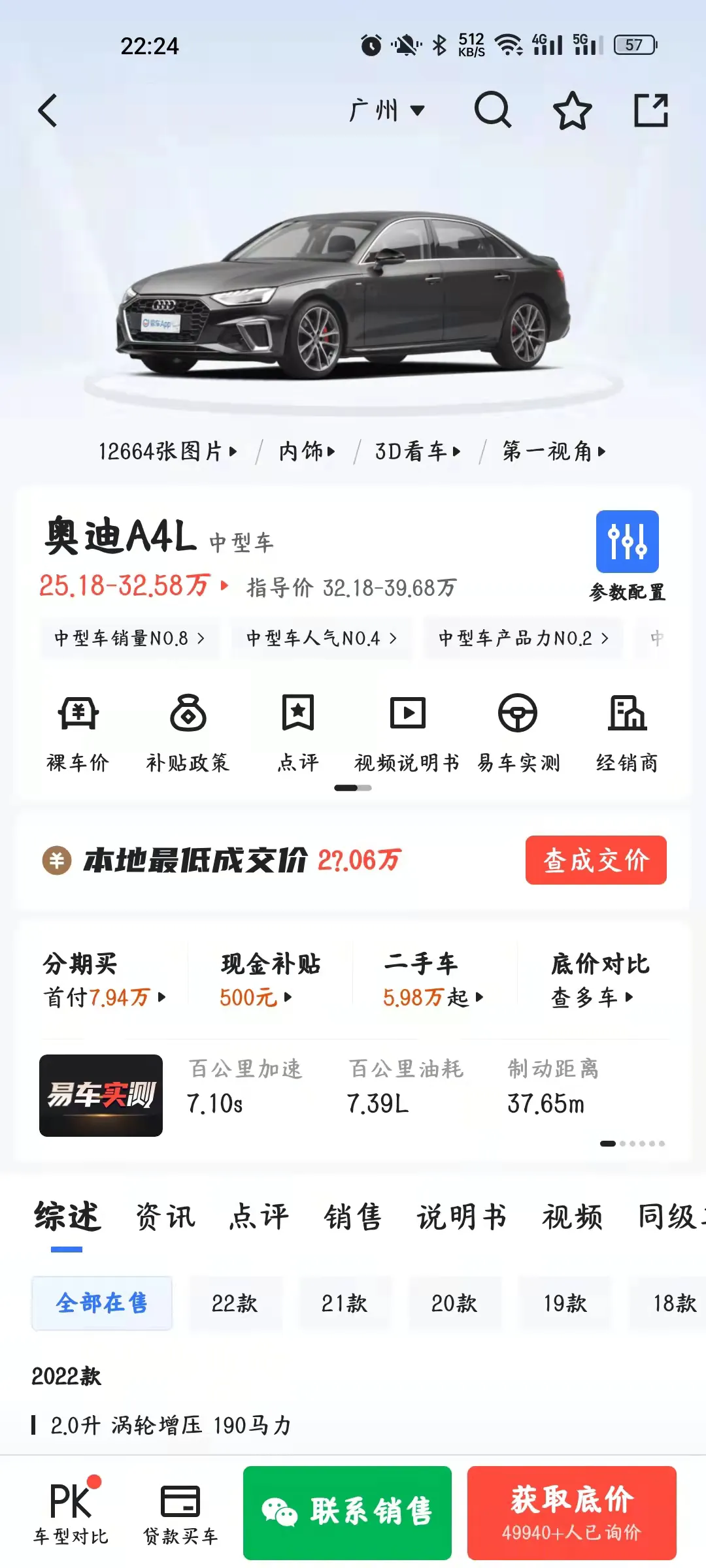Expand 中型车销量NO.8 ranking details

[128, 638]
